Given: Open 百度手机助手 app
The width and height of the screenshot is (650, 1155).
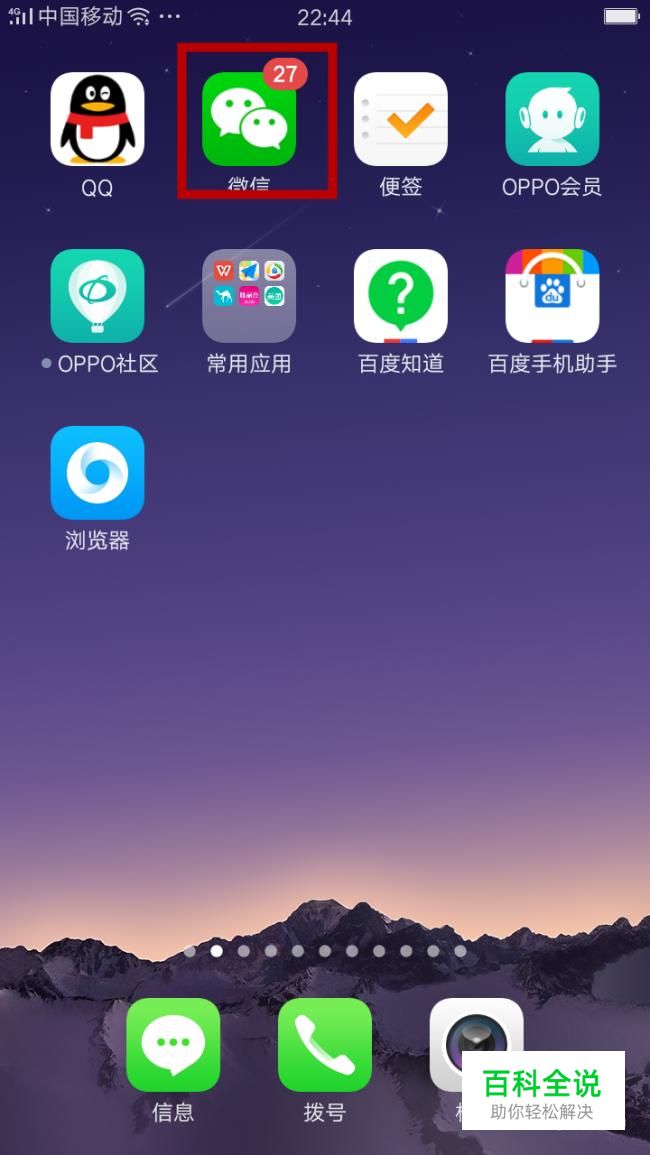Looking at the screenshot, I should 552,296.
